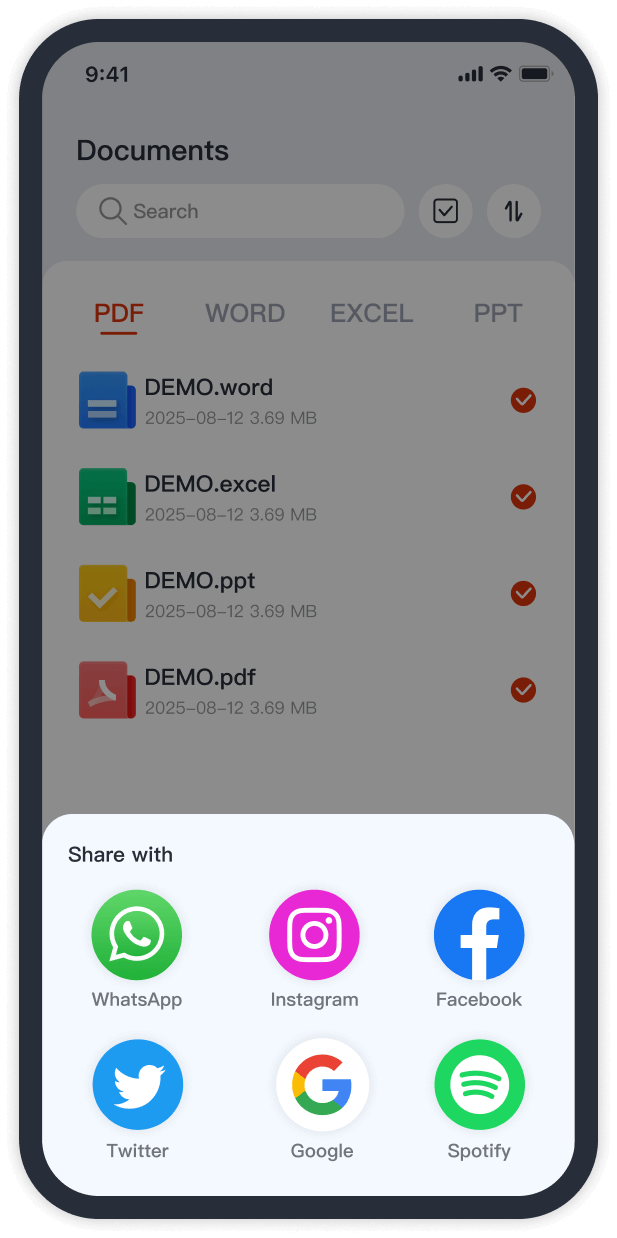Select Twitter as share target

click(x=137, y=1084)
